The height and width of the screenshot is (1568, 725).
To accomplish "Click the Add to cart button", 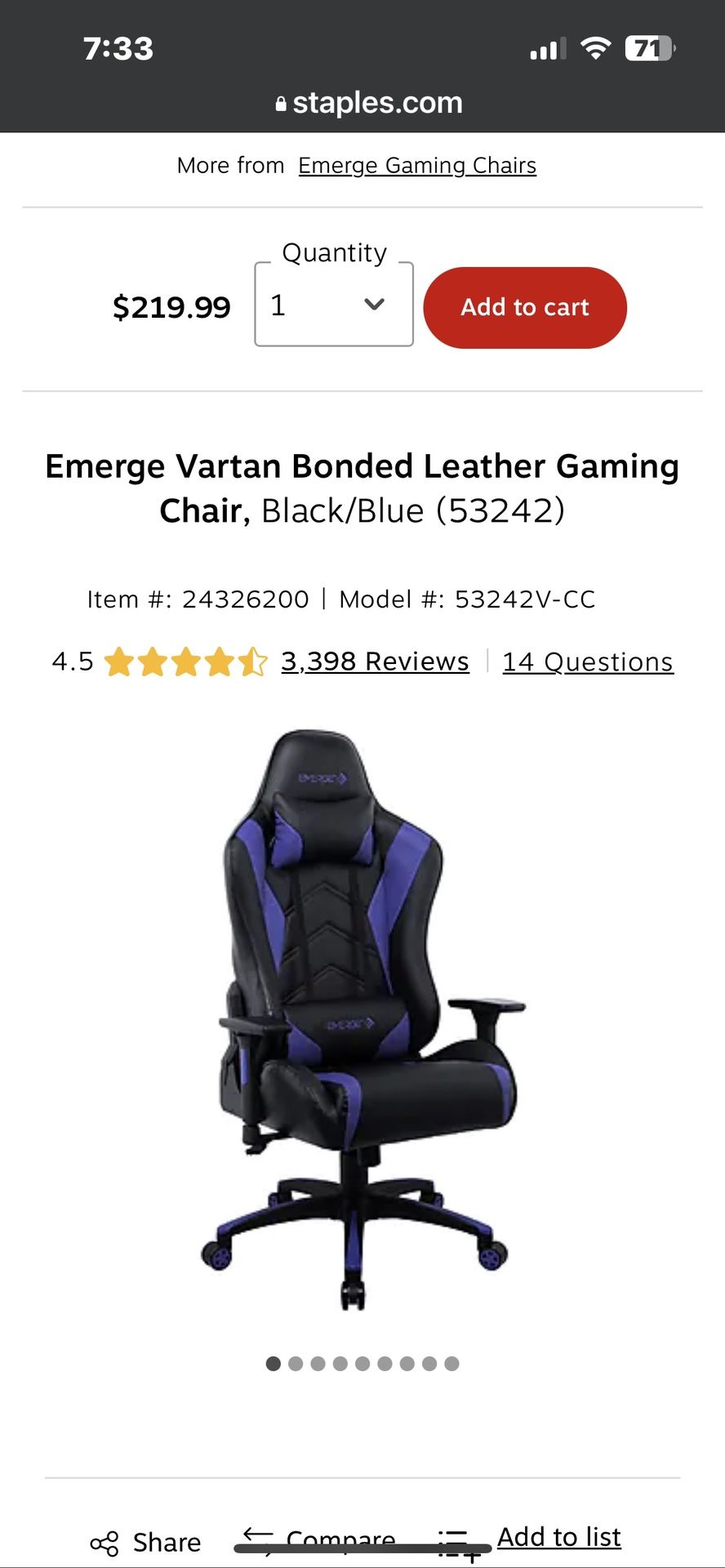I will 524,307.
